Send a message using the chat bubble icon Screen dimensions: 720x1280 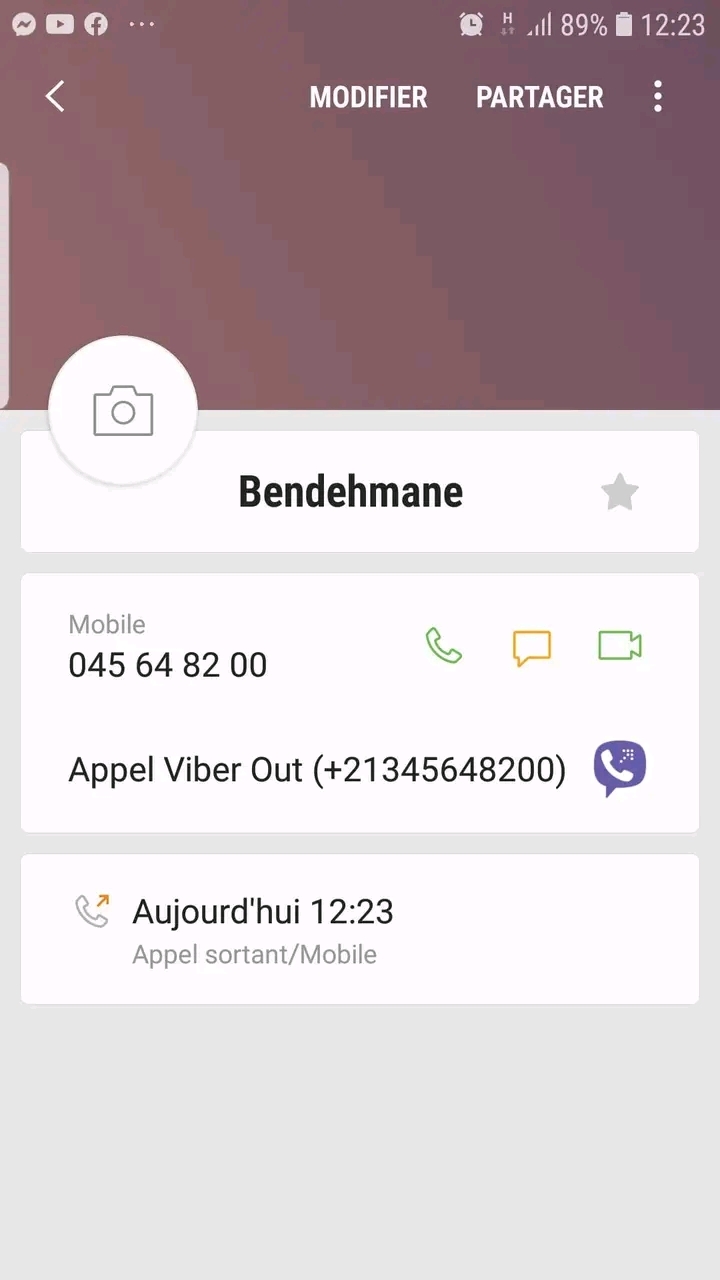coord(531,646)
